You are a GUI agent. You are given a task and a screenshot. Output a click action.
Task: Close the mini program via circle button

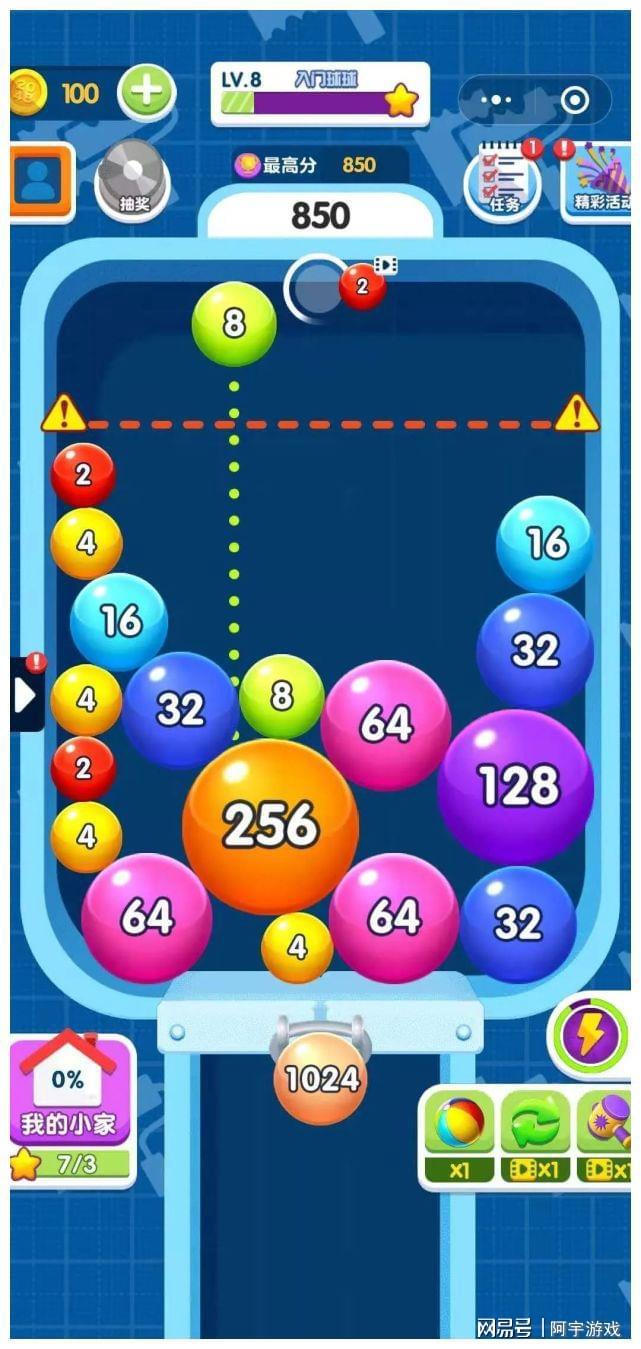coord(574,99)
